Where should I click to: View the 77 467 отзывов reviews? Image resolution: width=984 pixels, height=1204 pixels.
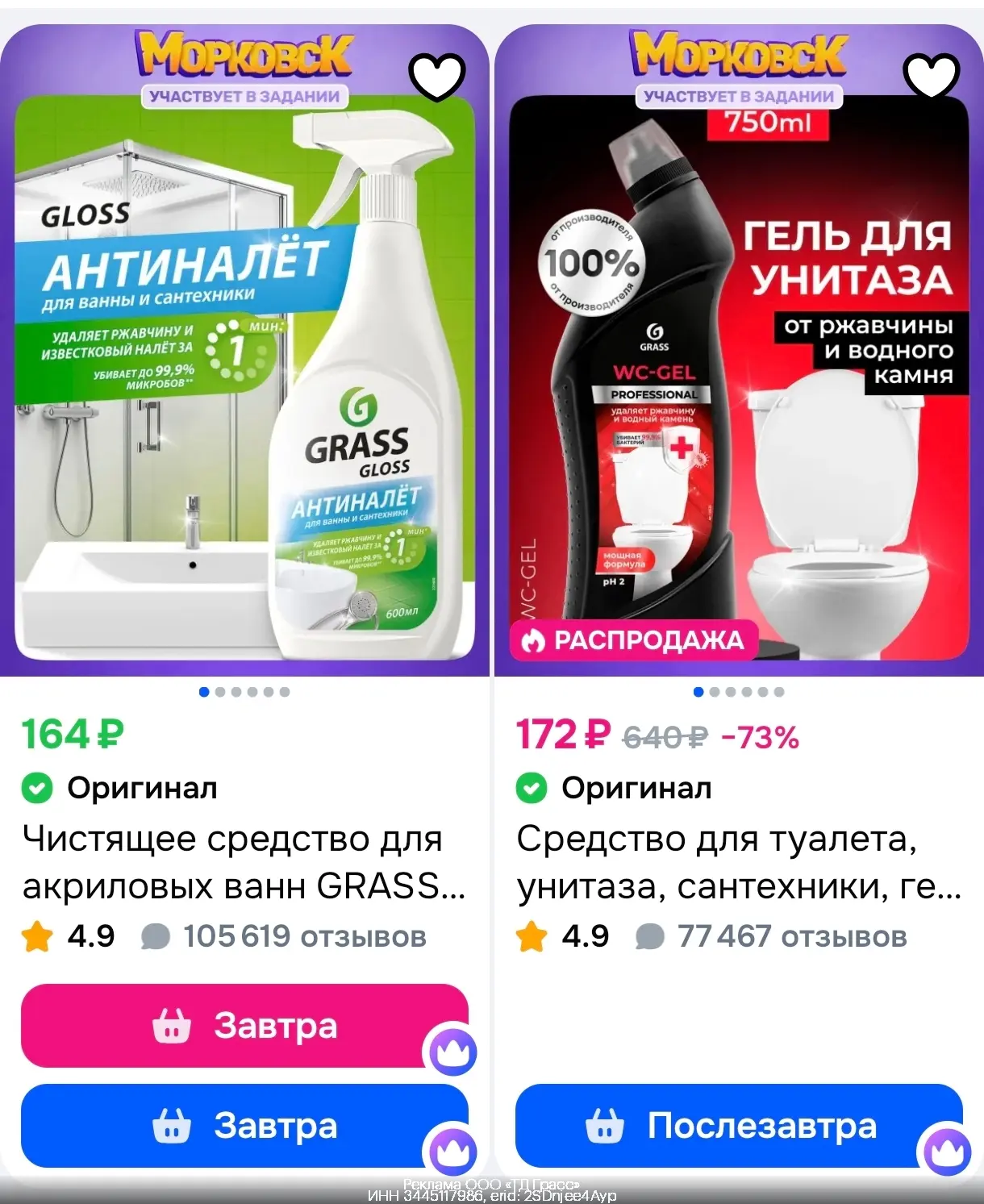coord(791,936)
